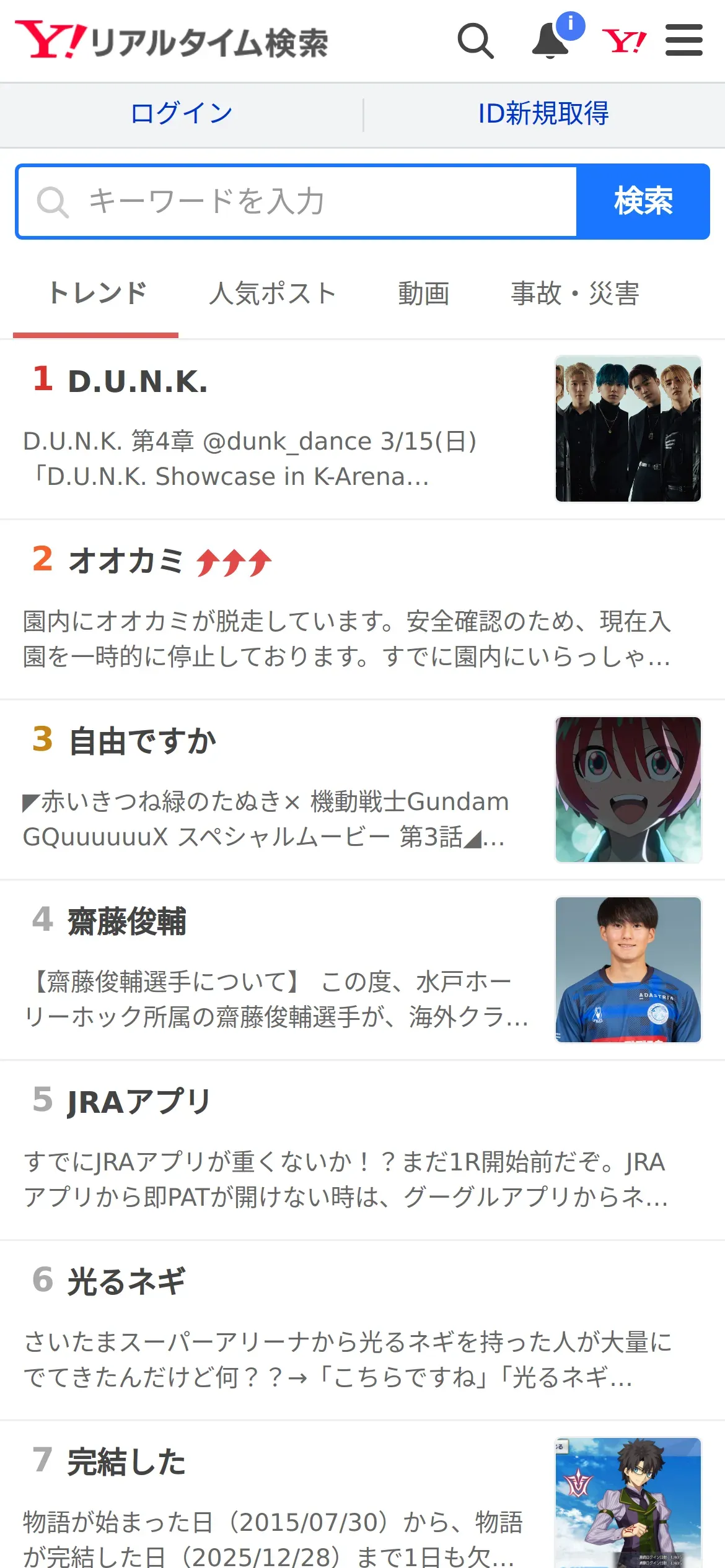Tap the ログイン link

pos(181,114)
